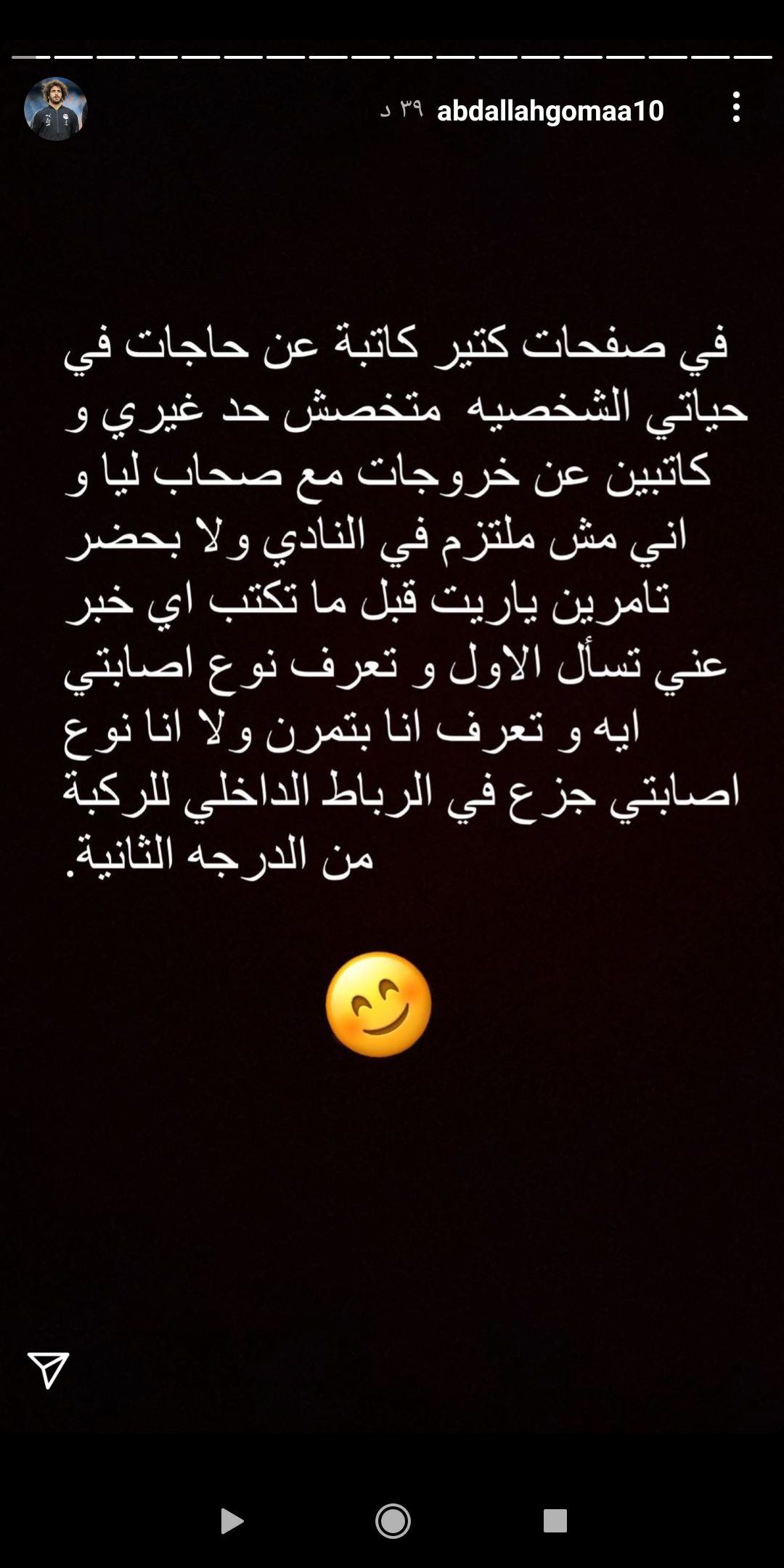
Task: Open abdallahgomaa10 username link
Action: coord(550,110)
